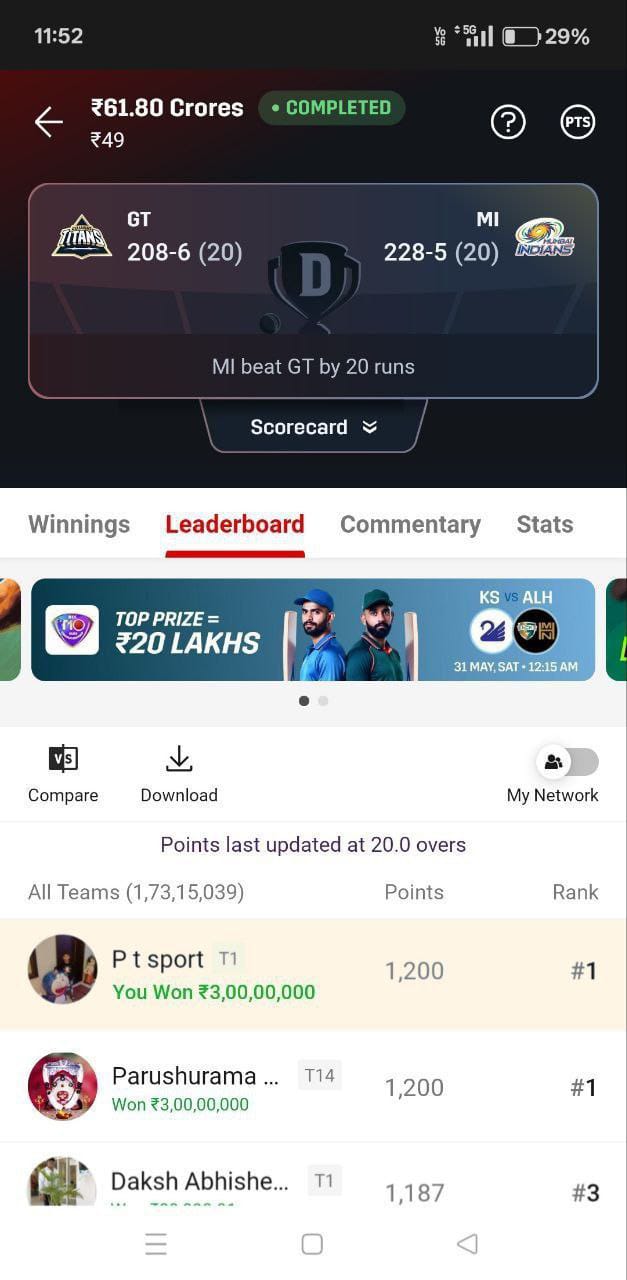
Task: Select the Leaderboard tab
Action: tap(234, 525)
